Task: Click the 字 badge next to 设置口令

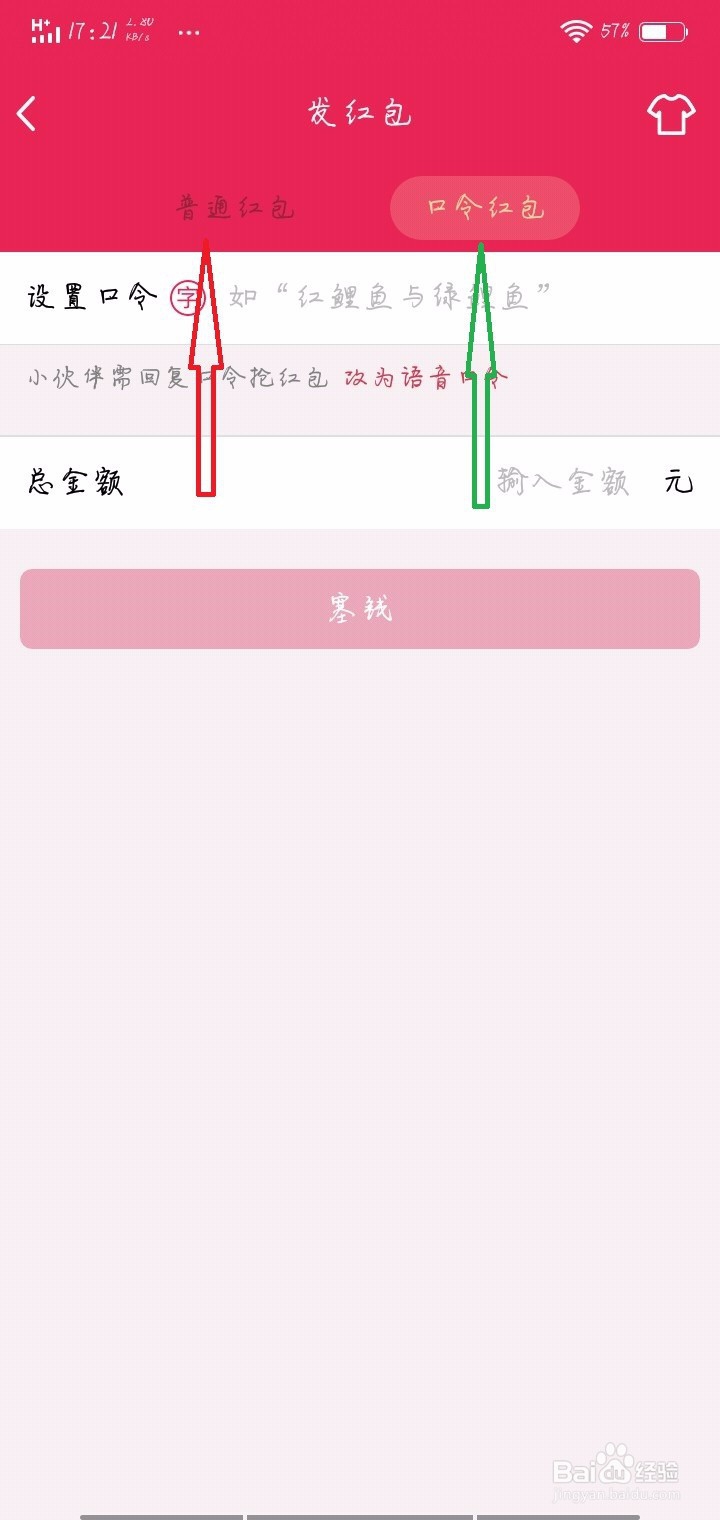Action: pyautogui.click(x=188, y=296)
